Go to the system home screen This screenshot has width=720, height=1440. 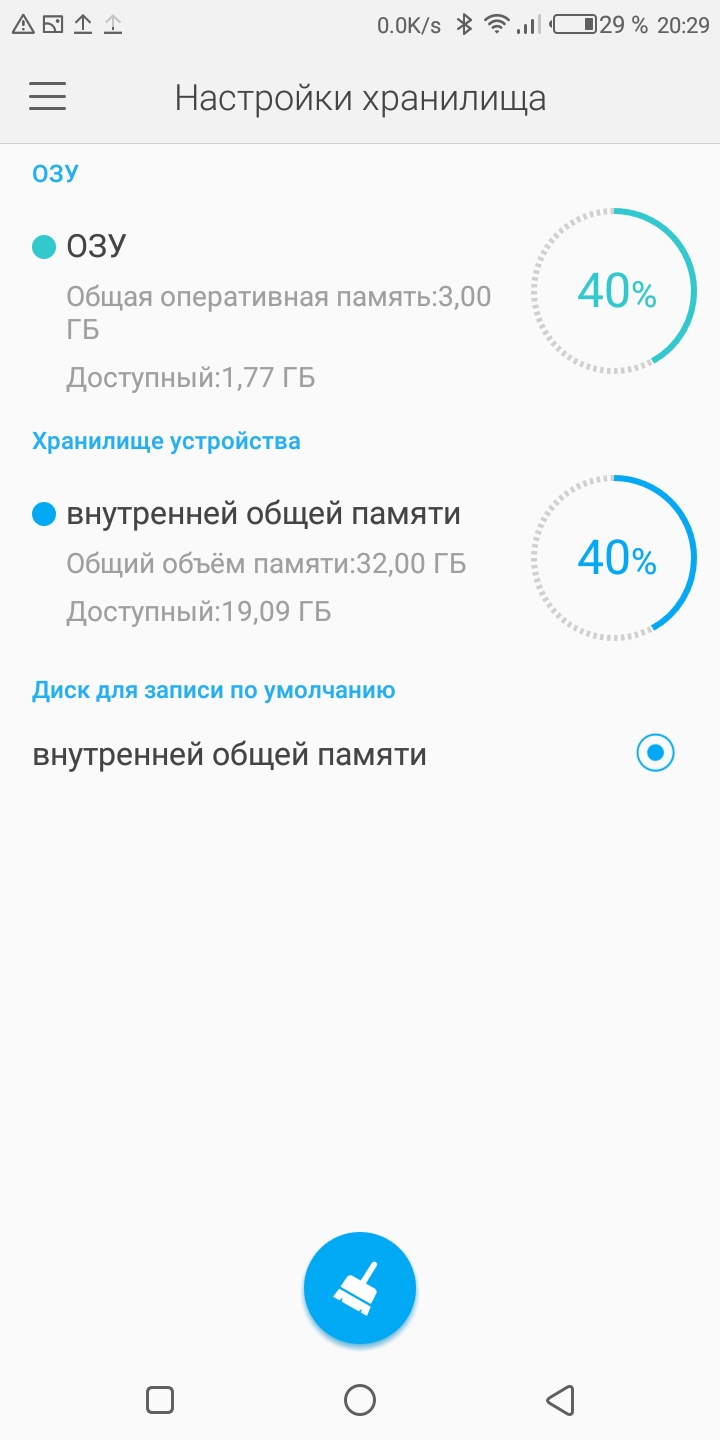pyautogui.click(x=360, y=1399)
